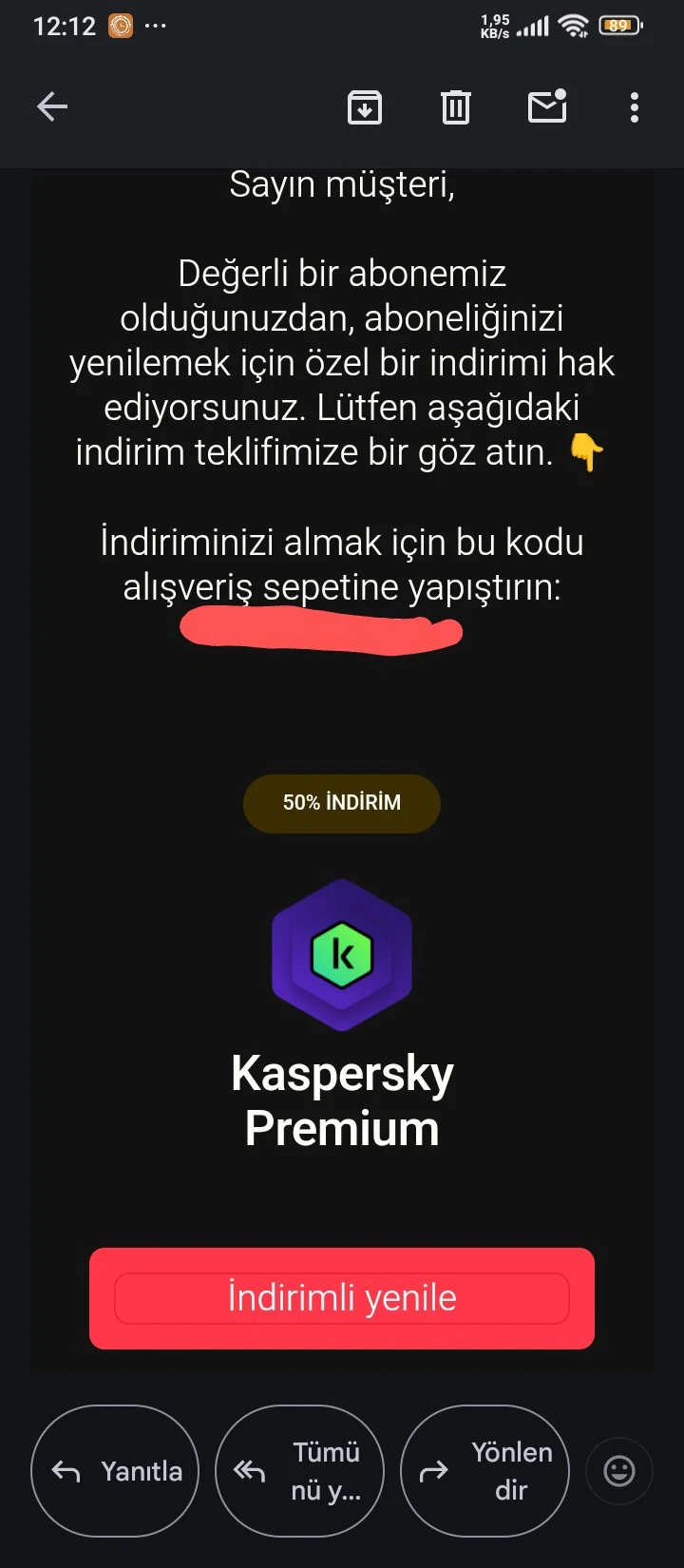
Task: Mark this email as unread
Action: pos(547,106)
